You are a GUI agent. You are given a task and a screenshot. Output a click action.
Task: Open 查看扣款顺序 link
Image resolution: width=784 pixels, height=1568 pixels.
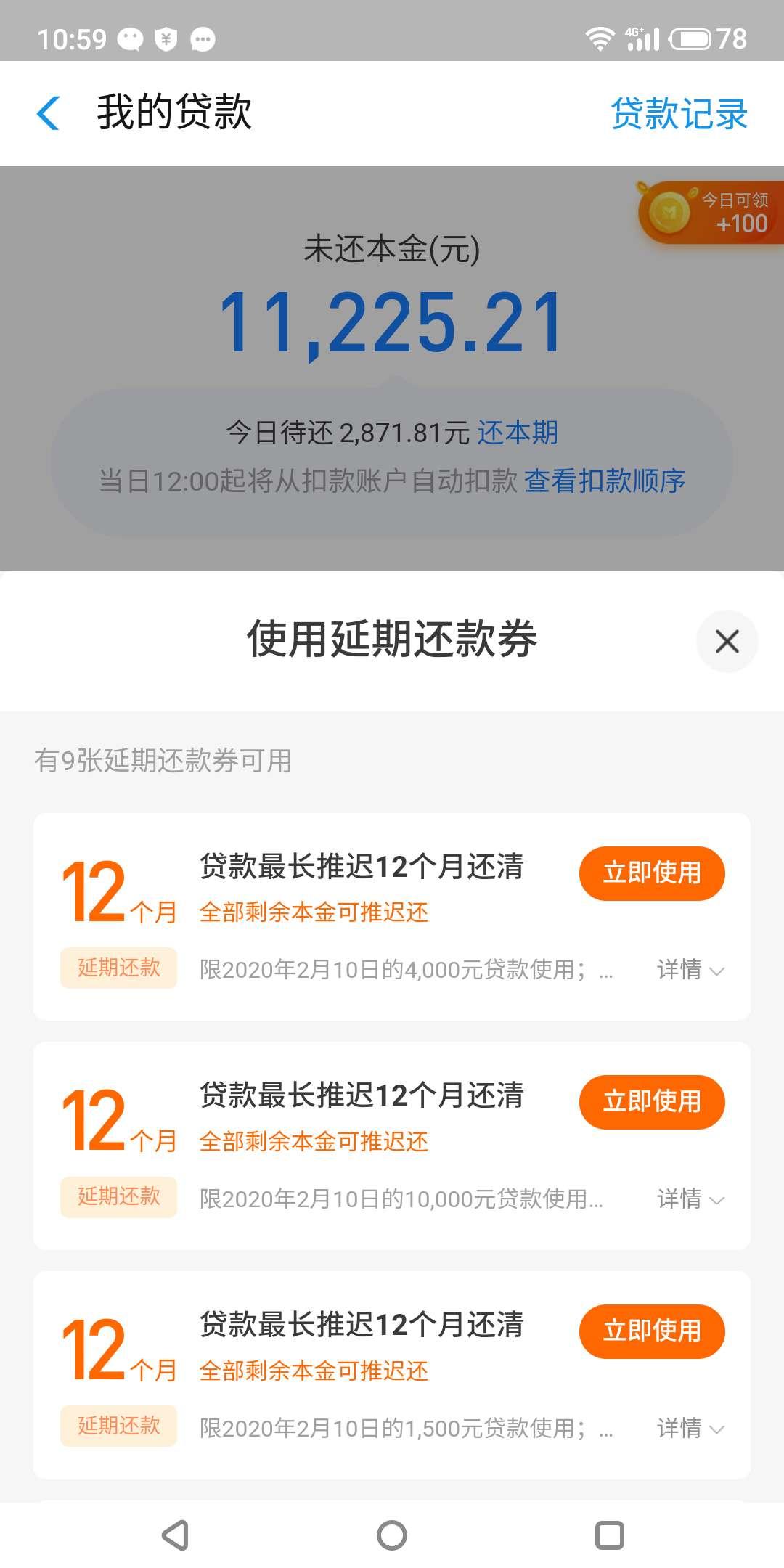point(605,481)
